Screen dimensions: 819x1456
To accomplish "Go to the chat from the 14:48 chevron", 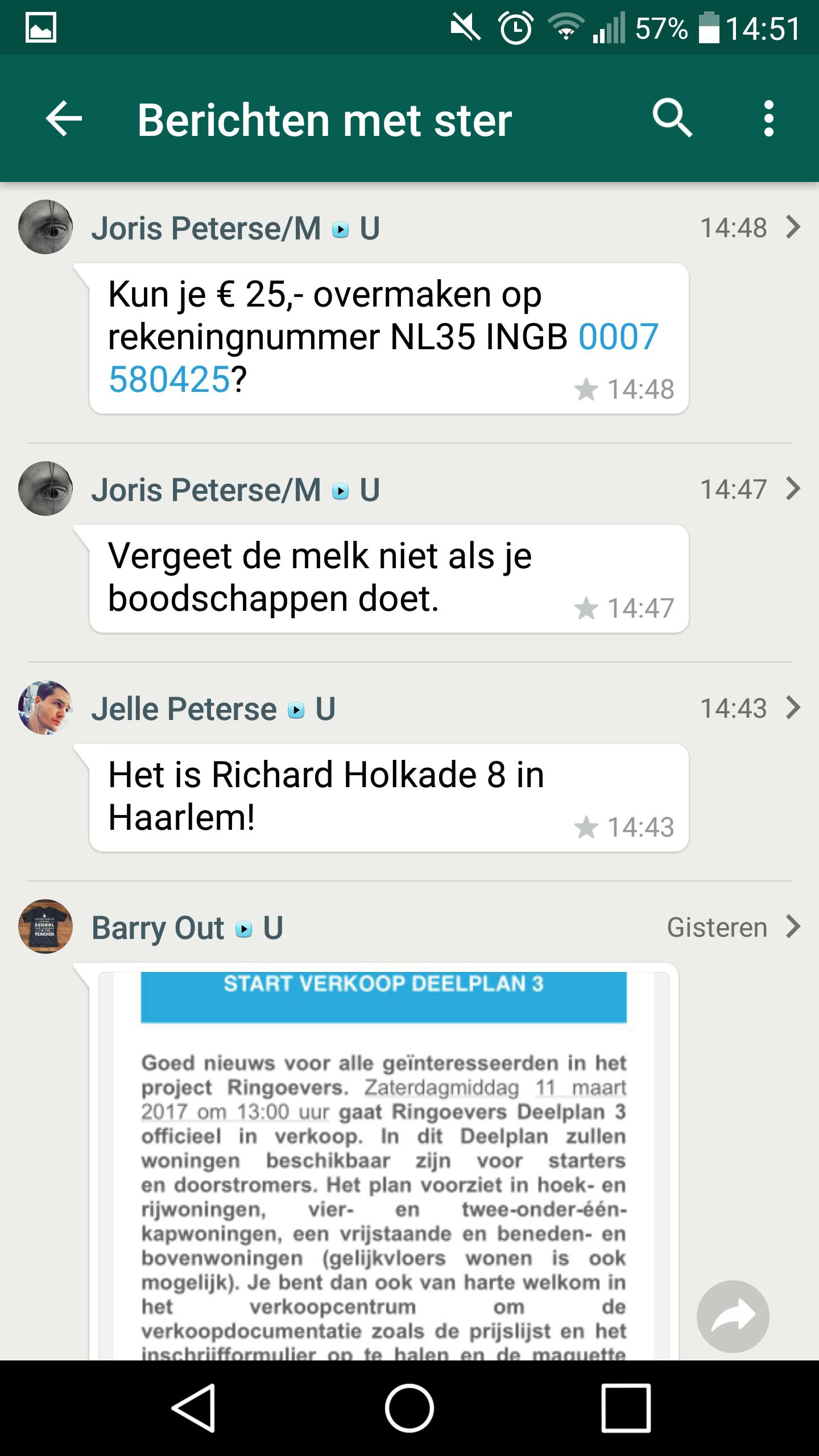I will (x=793, y=227).
